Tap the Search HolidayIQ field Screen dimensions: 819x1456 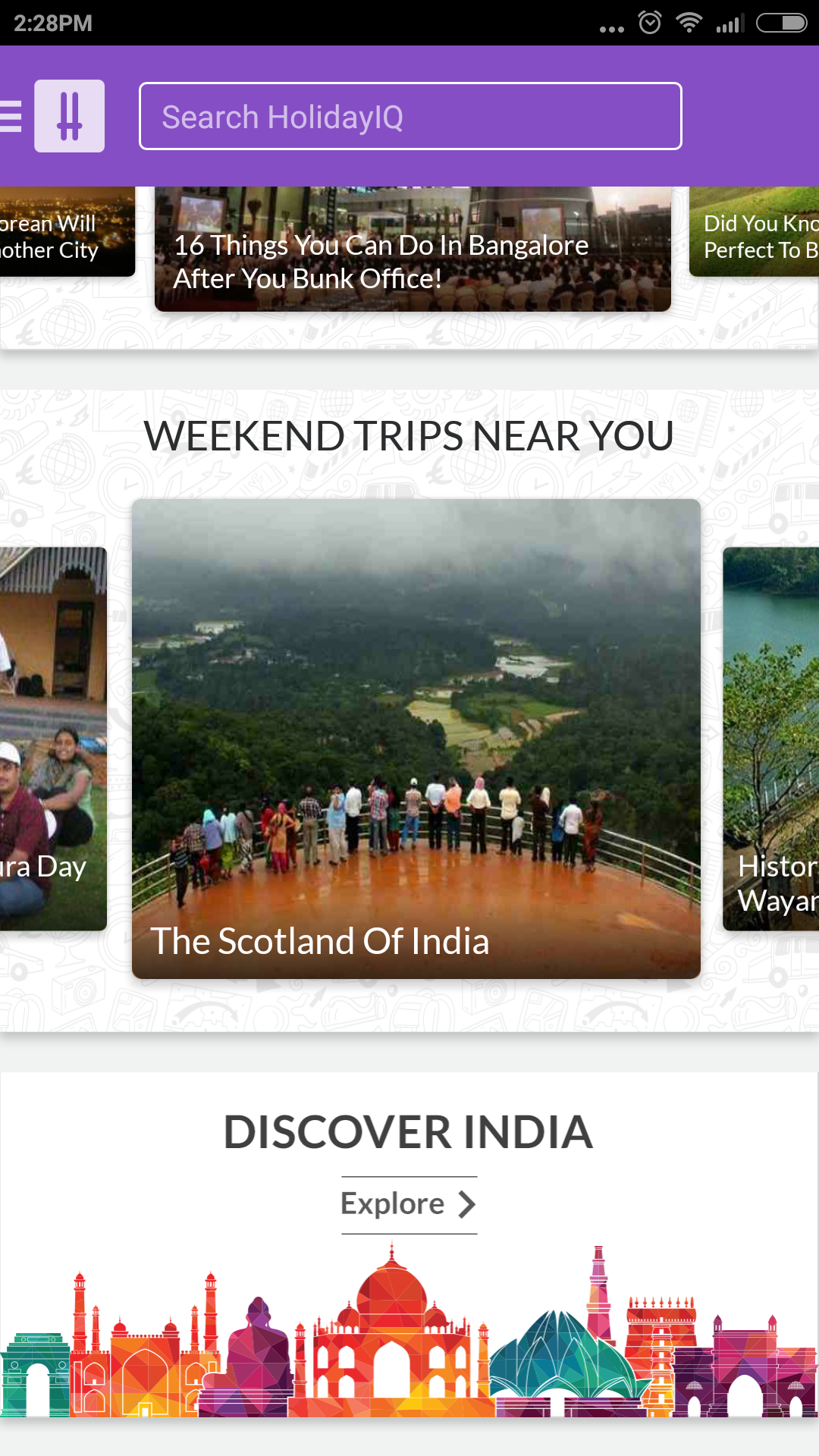coord(410,116)
